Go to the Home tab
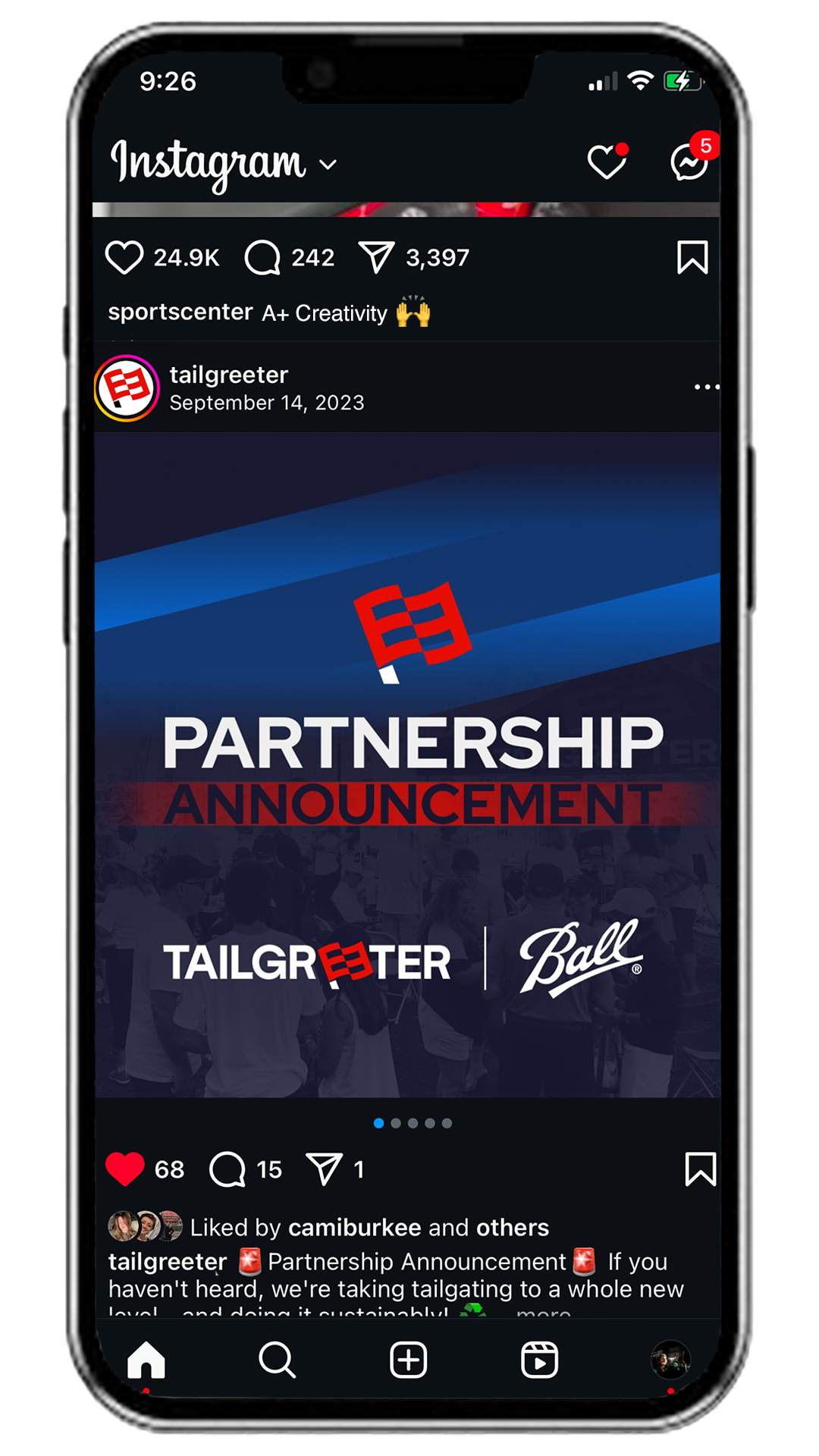819x1456 pixels. pyautogui.click(x=146, y=1360)
